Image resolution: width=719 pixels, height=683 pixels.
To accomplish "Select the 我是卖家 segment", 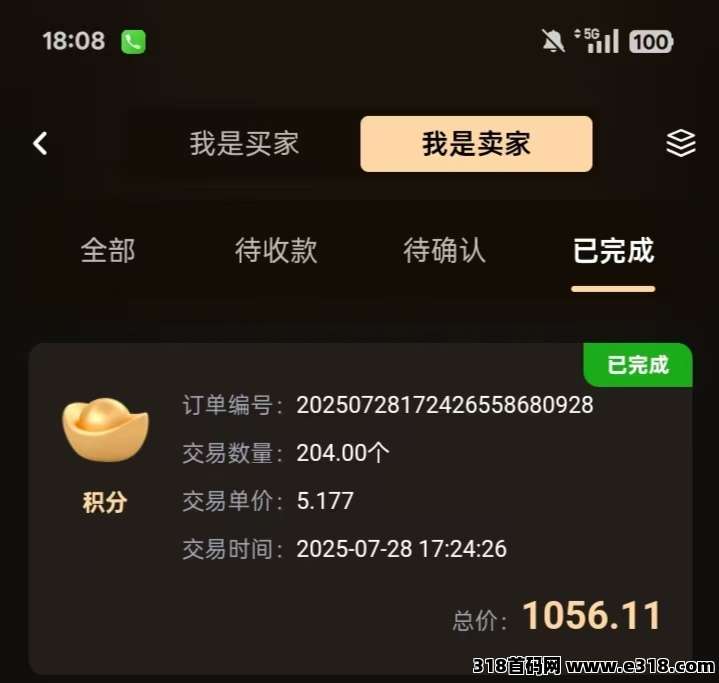I will pyautogui.click(x=476, y=144).
